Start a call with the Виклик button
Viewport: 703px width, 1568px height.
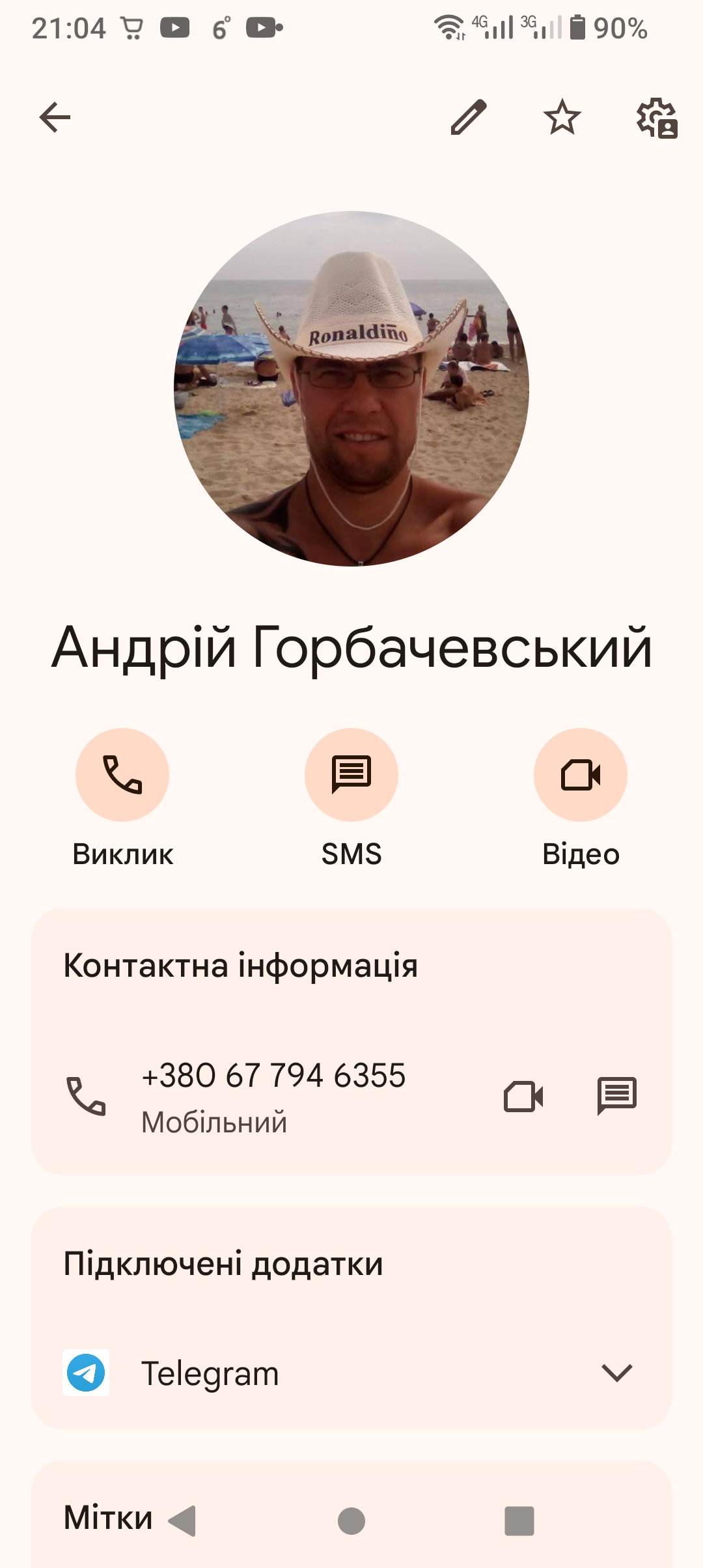[x=122, y=775]
